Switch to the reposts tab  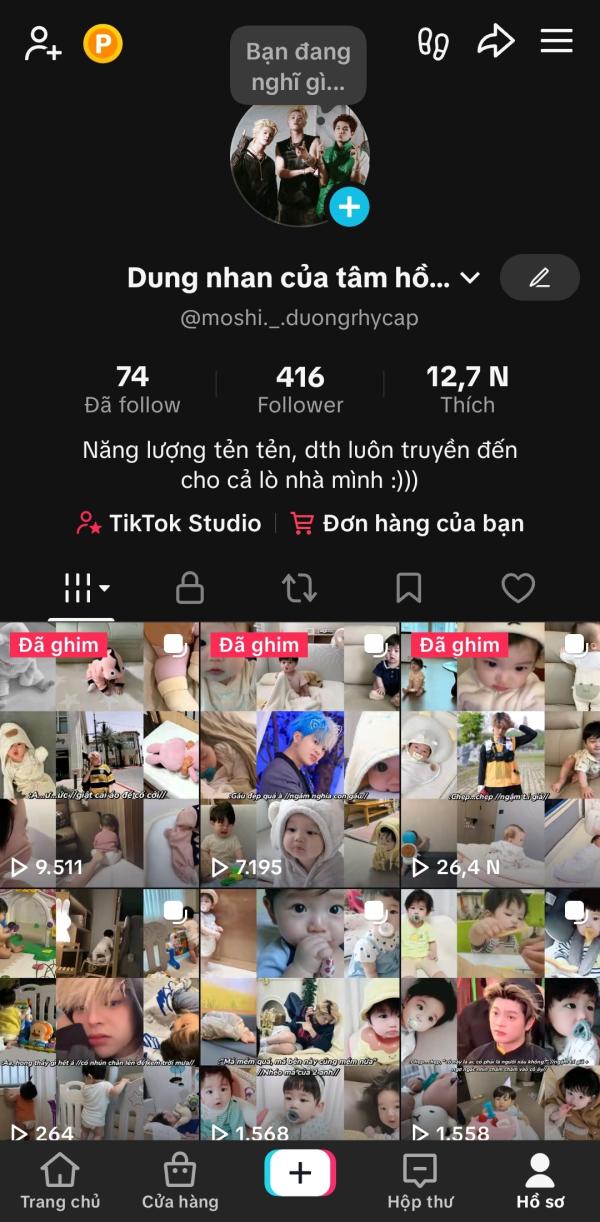299,588
